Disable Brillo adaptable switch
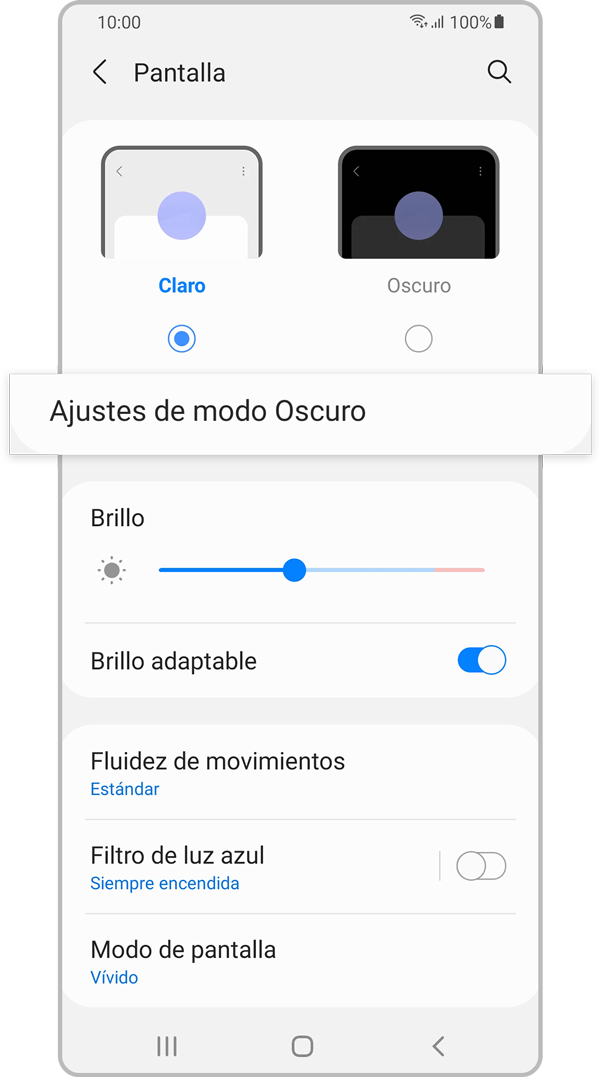Screen dimensions: 600x1077 481,660
